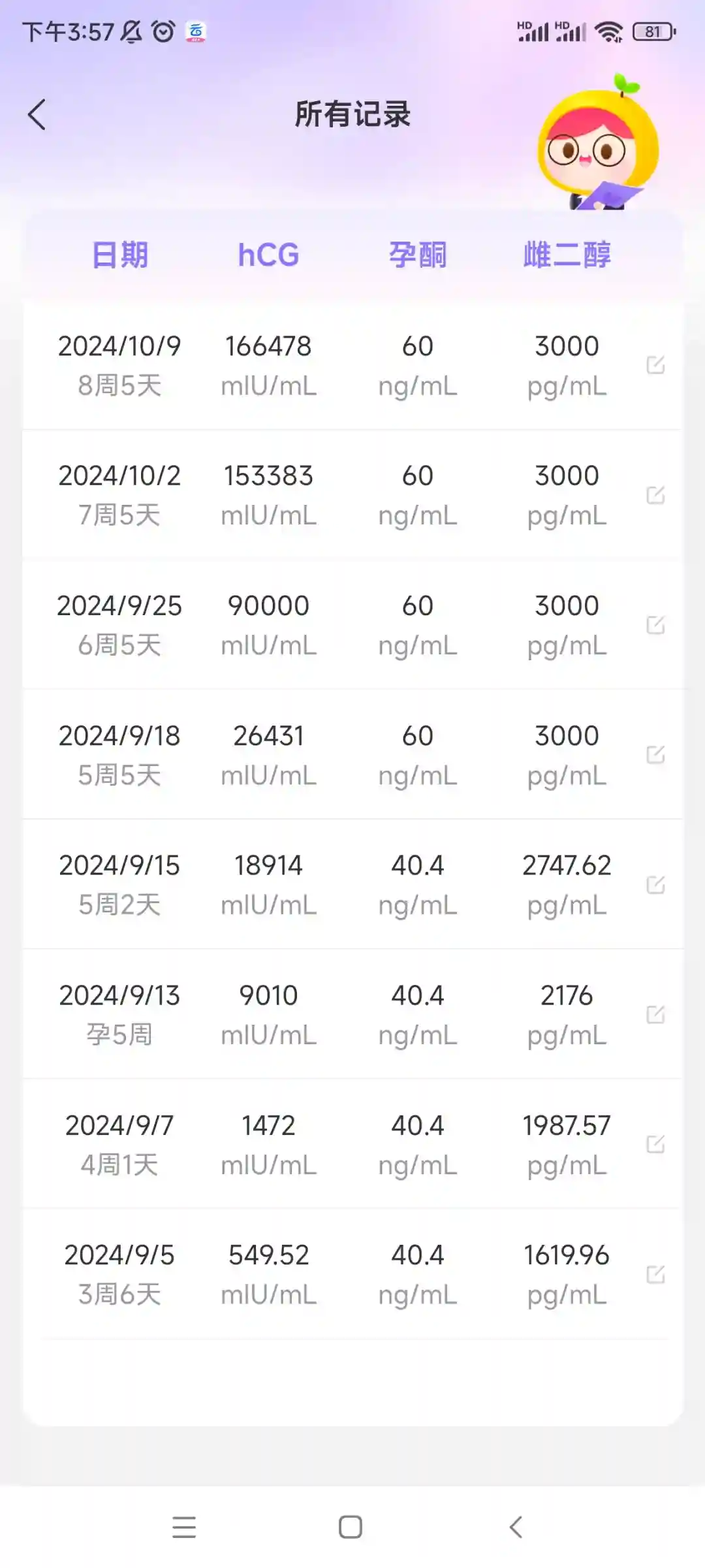Edit the 2024/9/15 record
705x1568 pixels.
click(655, 885)
